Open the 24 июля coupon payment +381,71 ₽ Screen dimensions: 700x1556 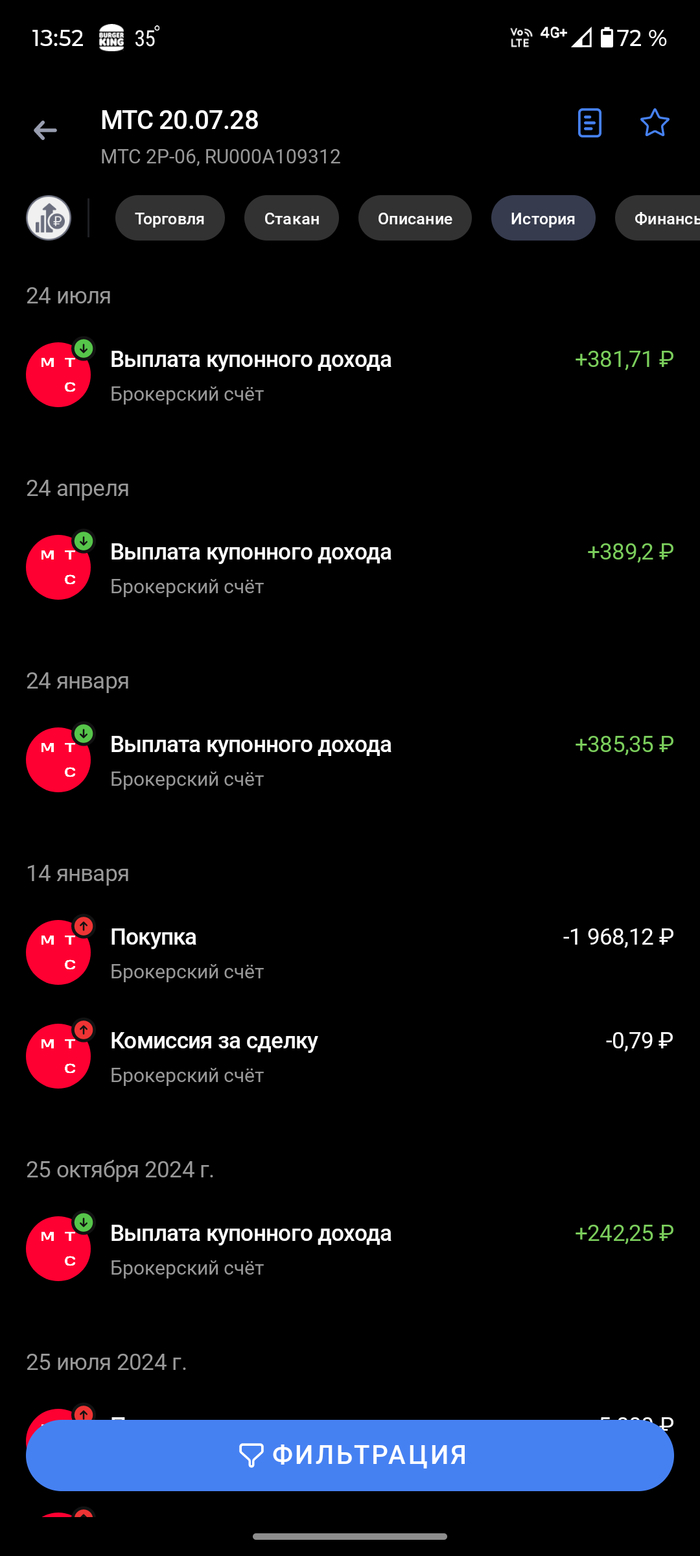(x=350, y=375)
